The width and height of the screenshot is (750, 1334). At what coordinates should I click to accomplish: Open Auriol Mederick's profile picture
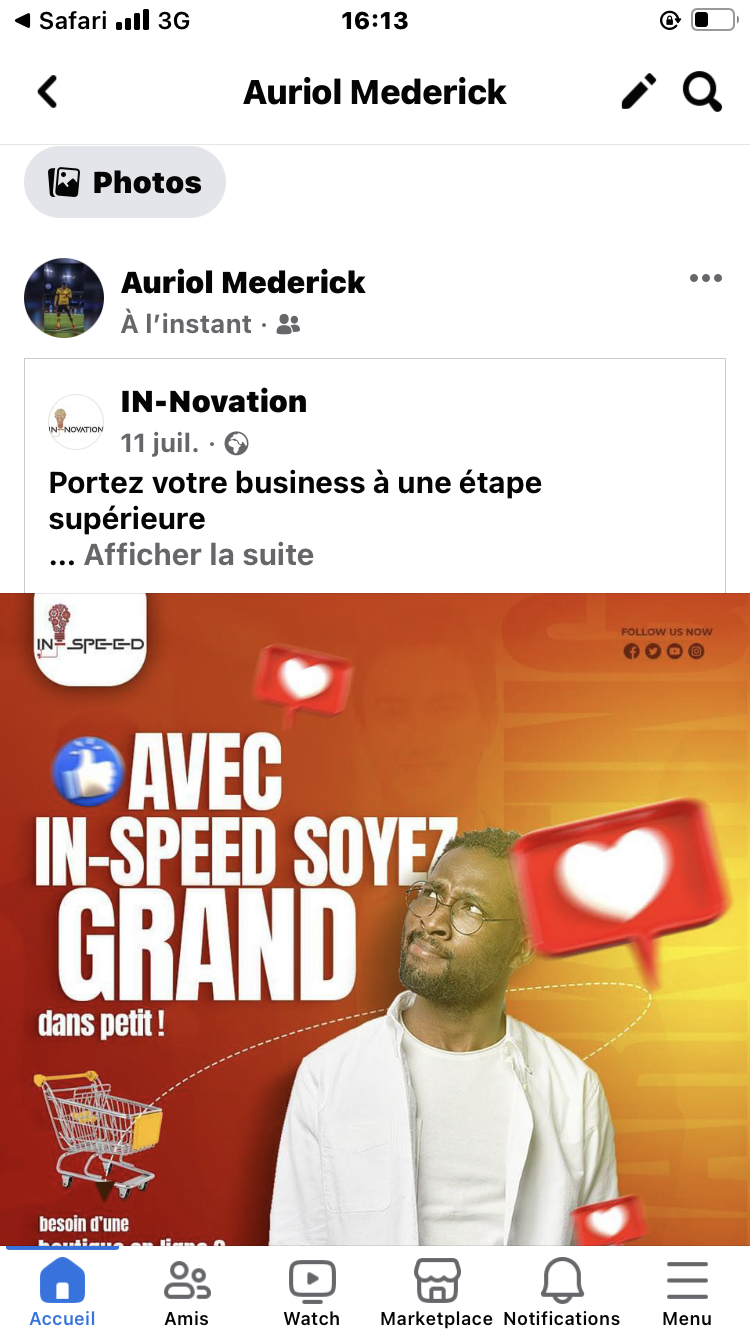64,298
